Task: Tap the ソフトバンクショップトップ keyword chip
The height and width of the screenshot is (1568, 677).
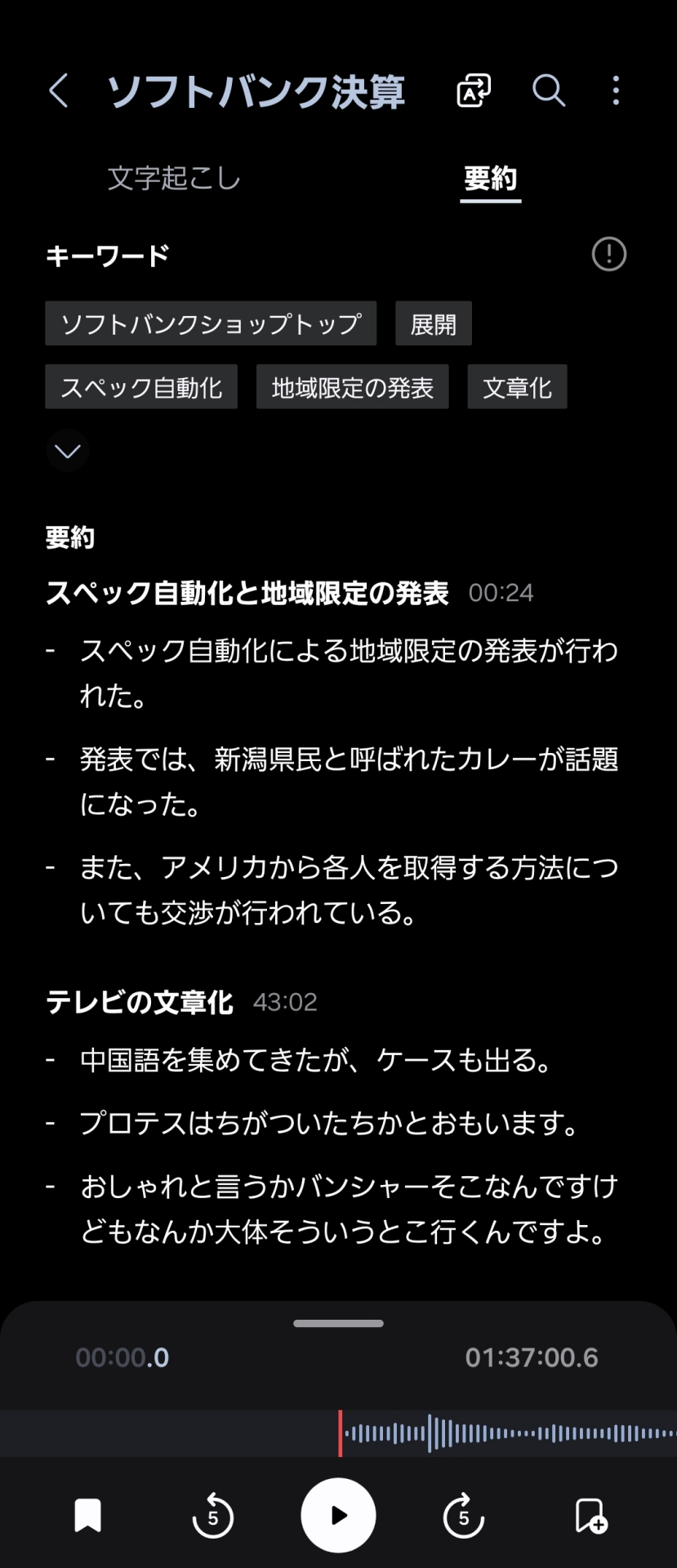Action: 211,323
